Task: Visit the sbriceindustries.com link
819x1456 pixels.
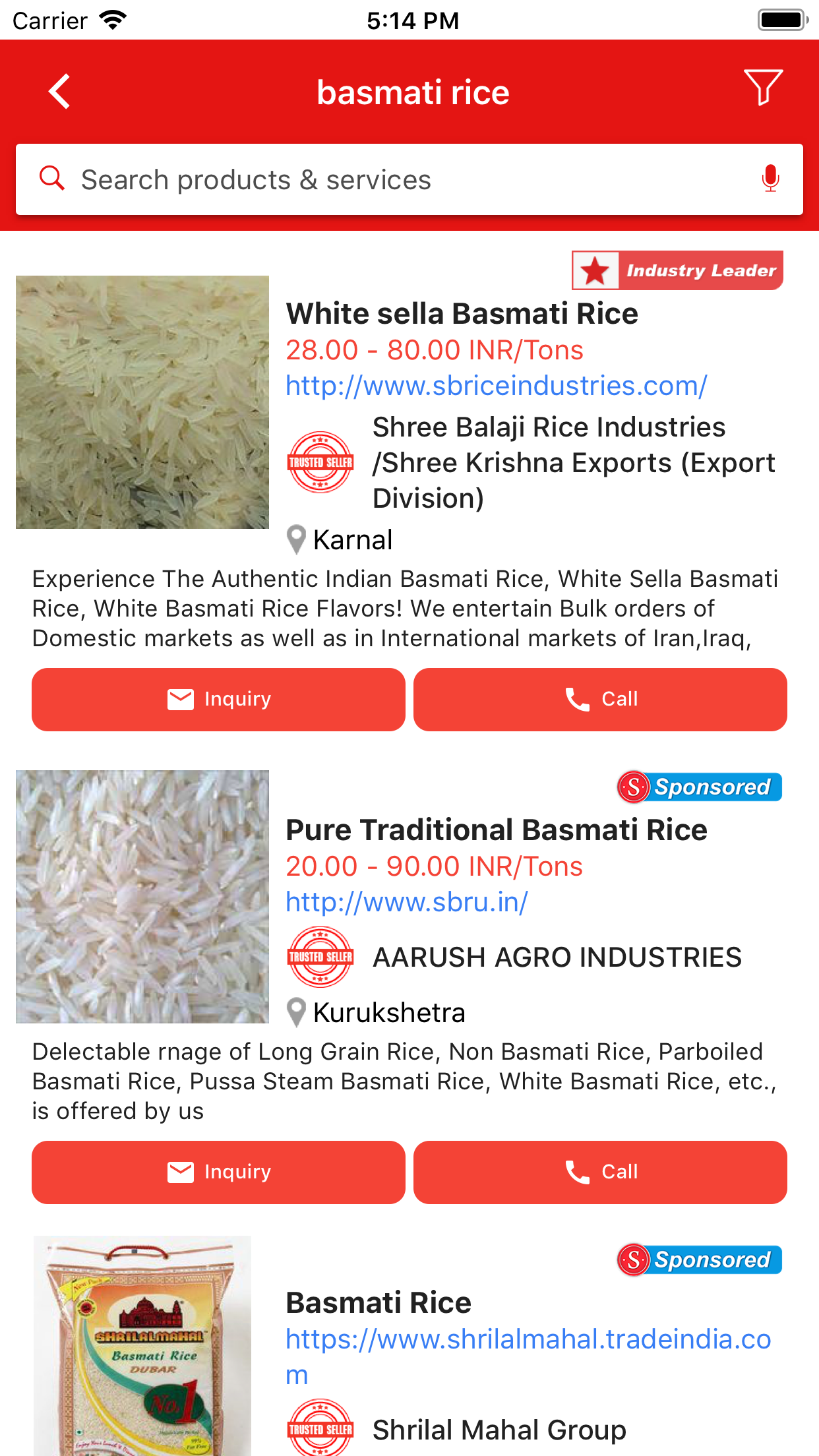Action: [496, 386]
